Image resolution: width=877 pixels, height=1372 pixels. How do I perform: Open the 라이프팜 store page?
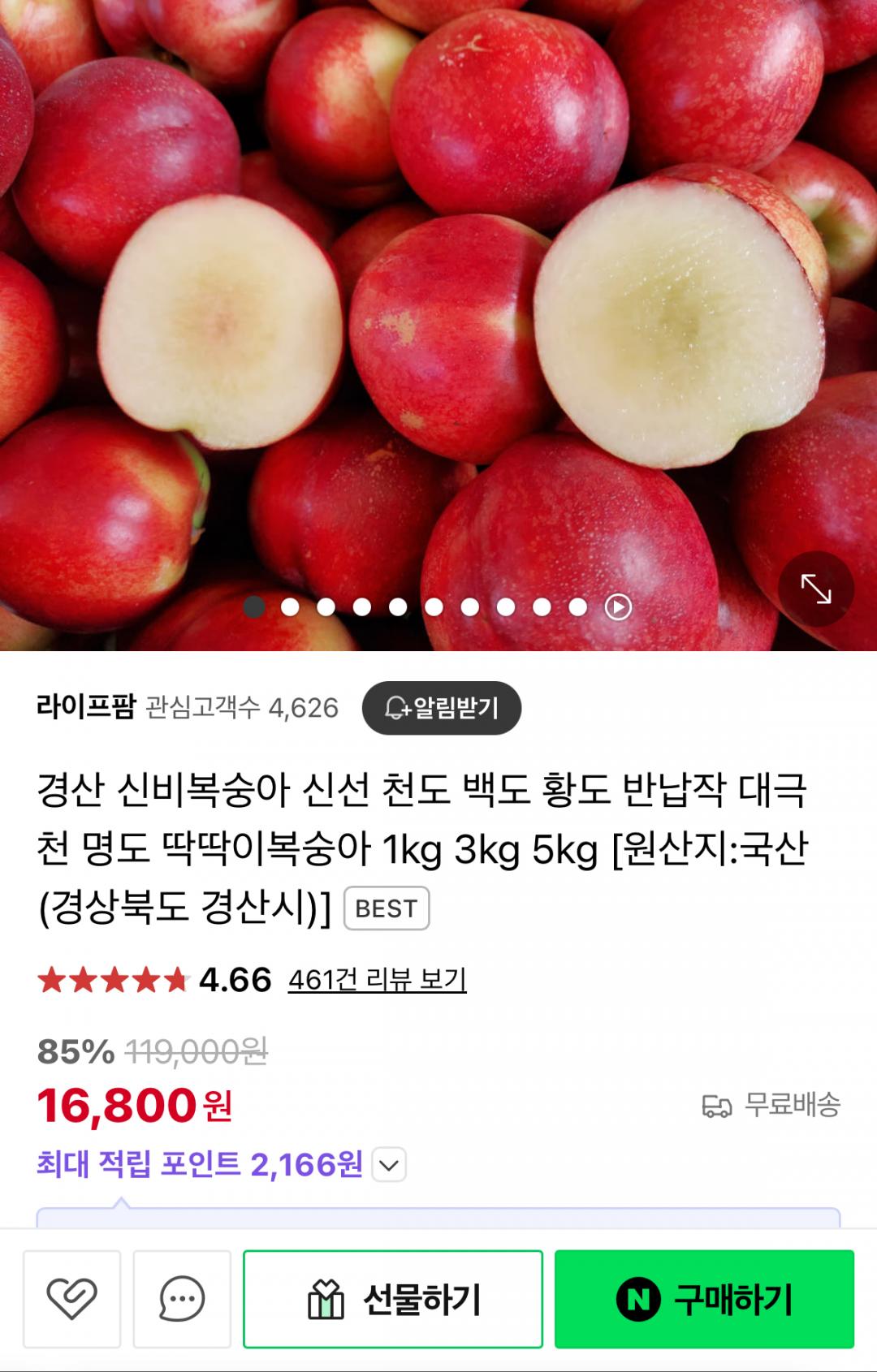tap(86, 707)
